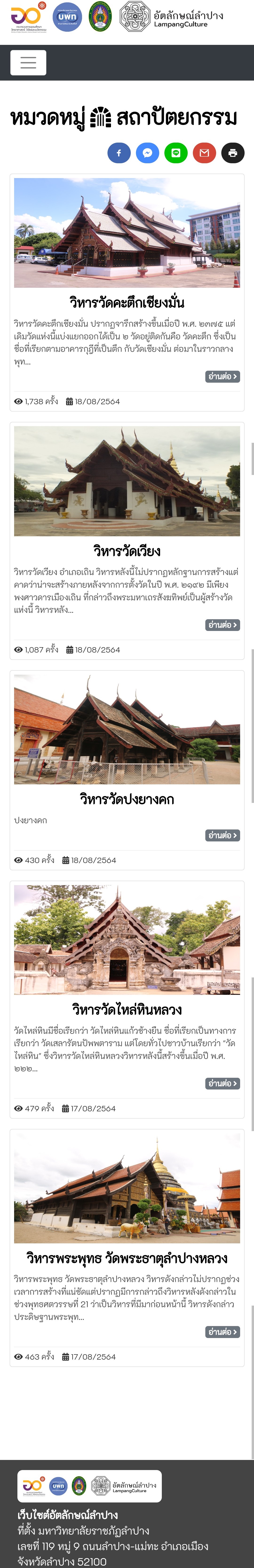View the วิหารวัดไหล่หินหลวง photo
This screenshot has height=1568, width=254.
coord(127,940)
